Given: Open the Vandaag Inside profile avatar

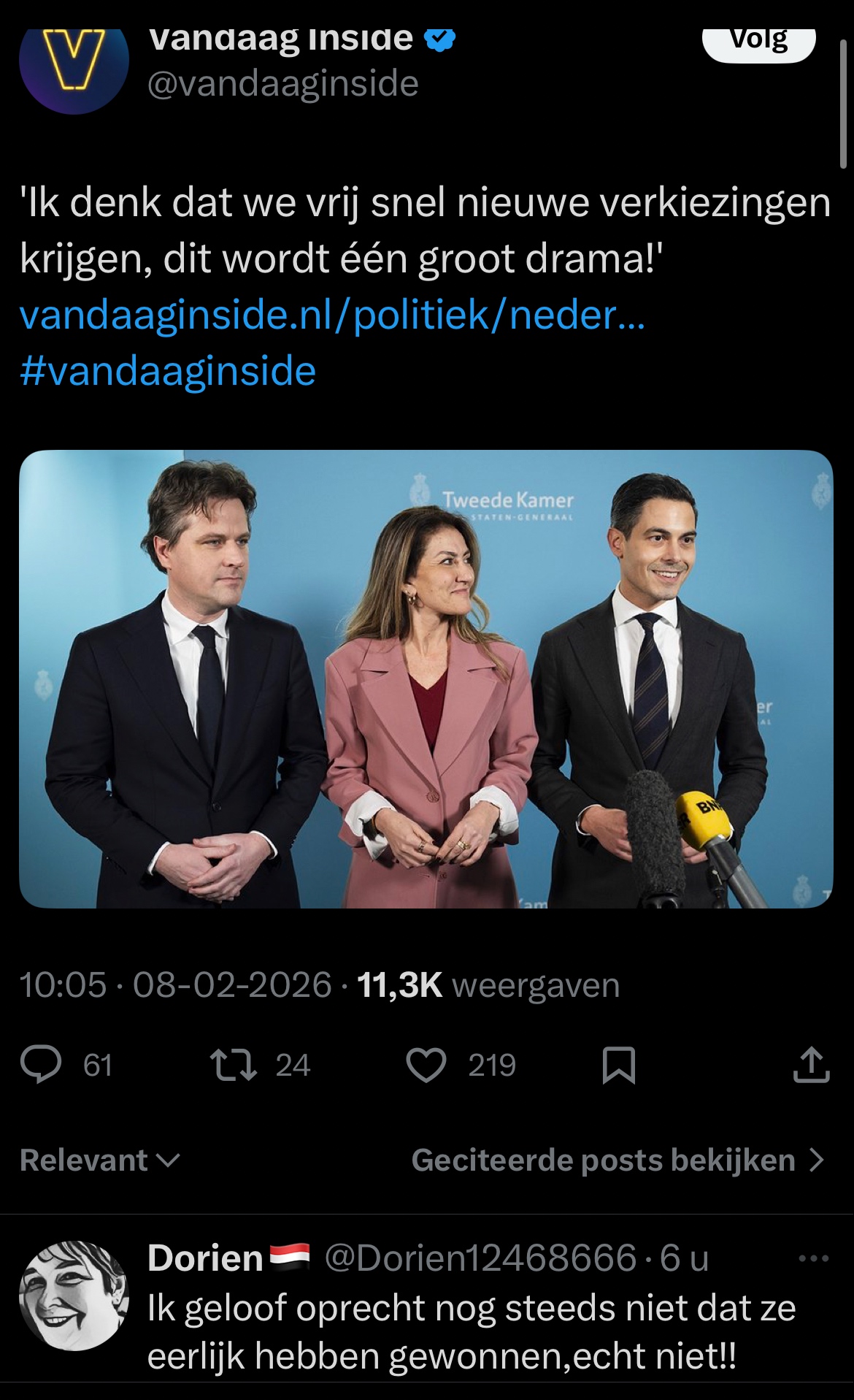Looking at the screenshot, I should tap(74, 67).
